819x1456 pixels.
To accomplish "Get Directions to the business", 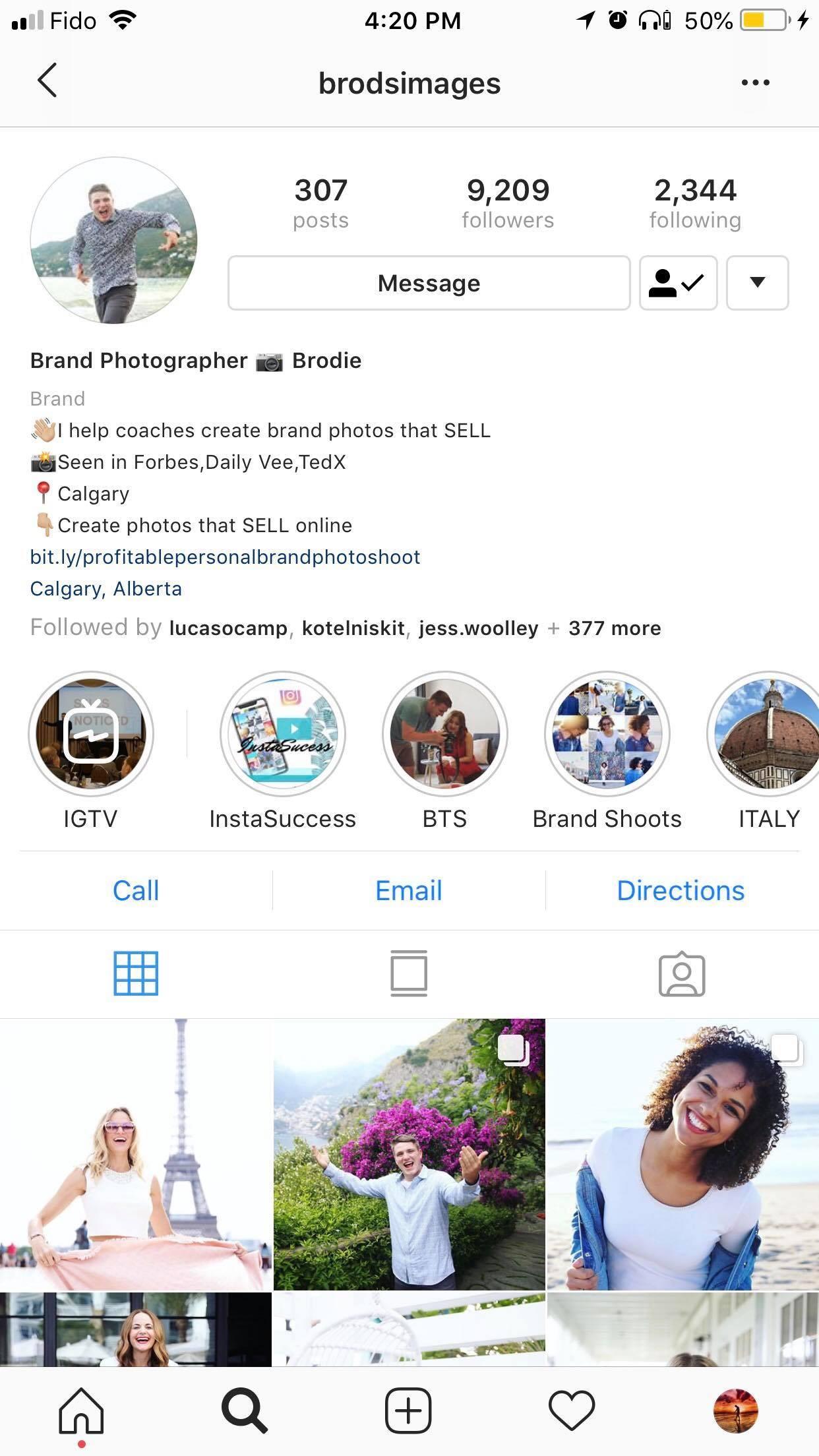I will coord(681,891).
